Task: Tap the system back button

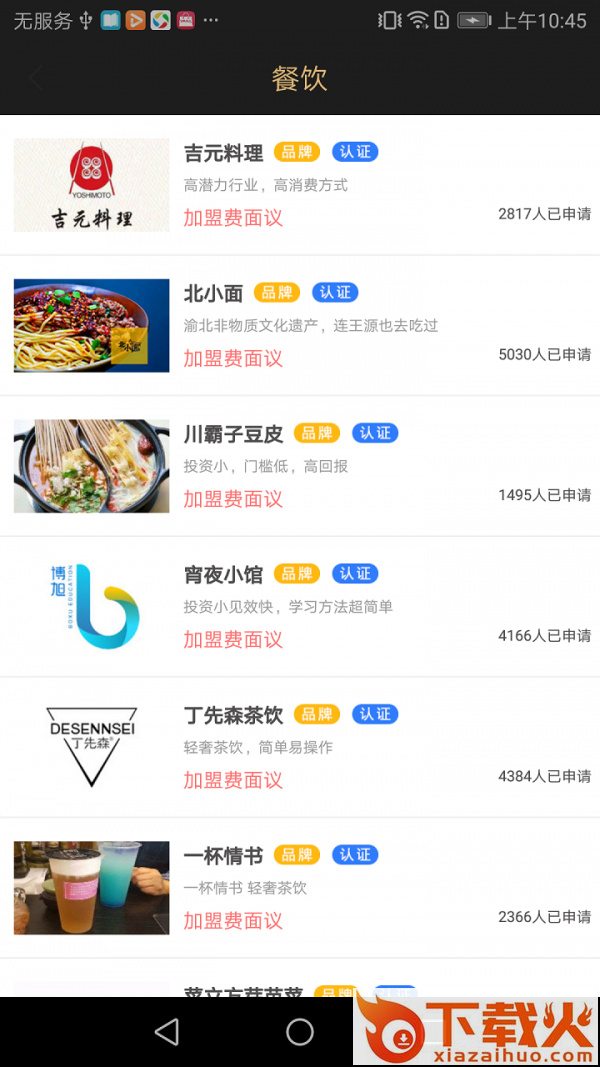Action: point(167,1032)
